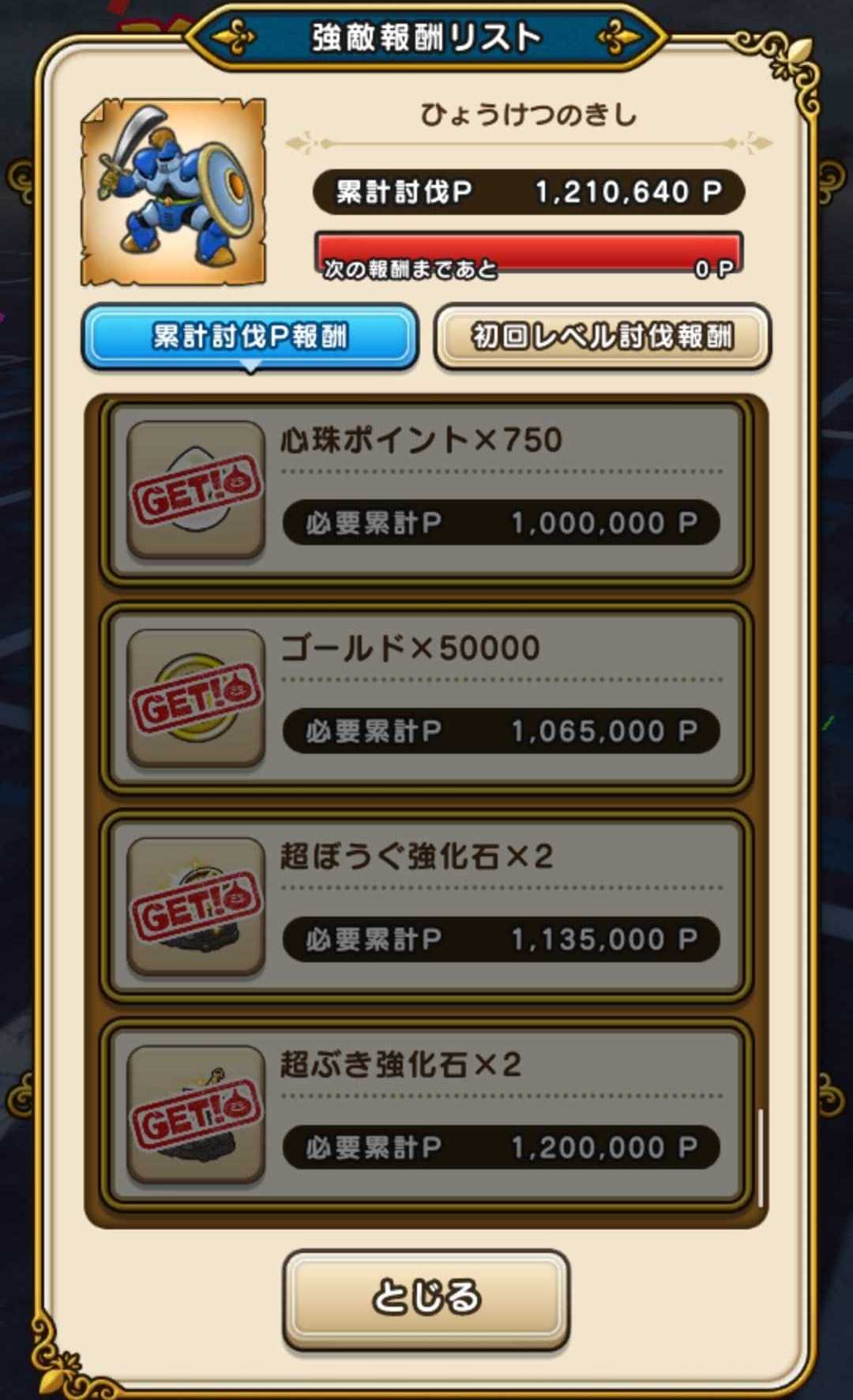This screenshot has width=853, height=1400.
Task: Switch to the 初回レベル討伐報酬 tab
Action: coord(602,337)
